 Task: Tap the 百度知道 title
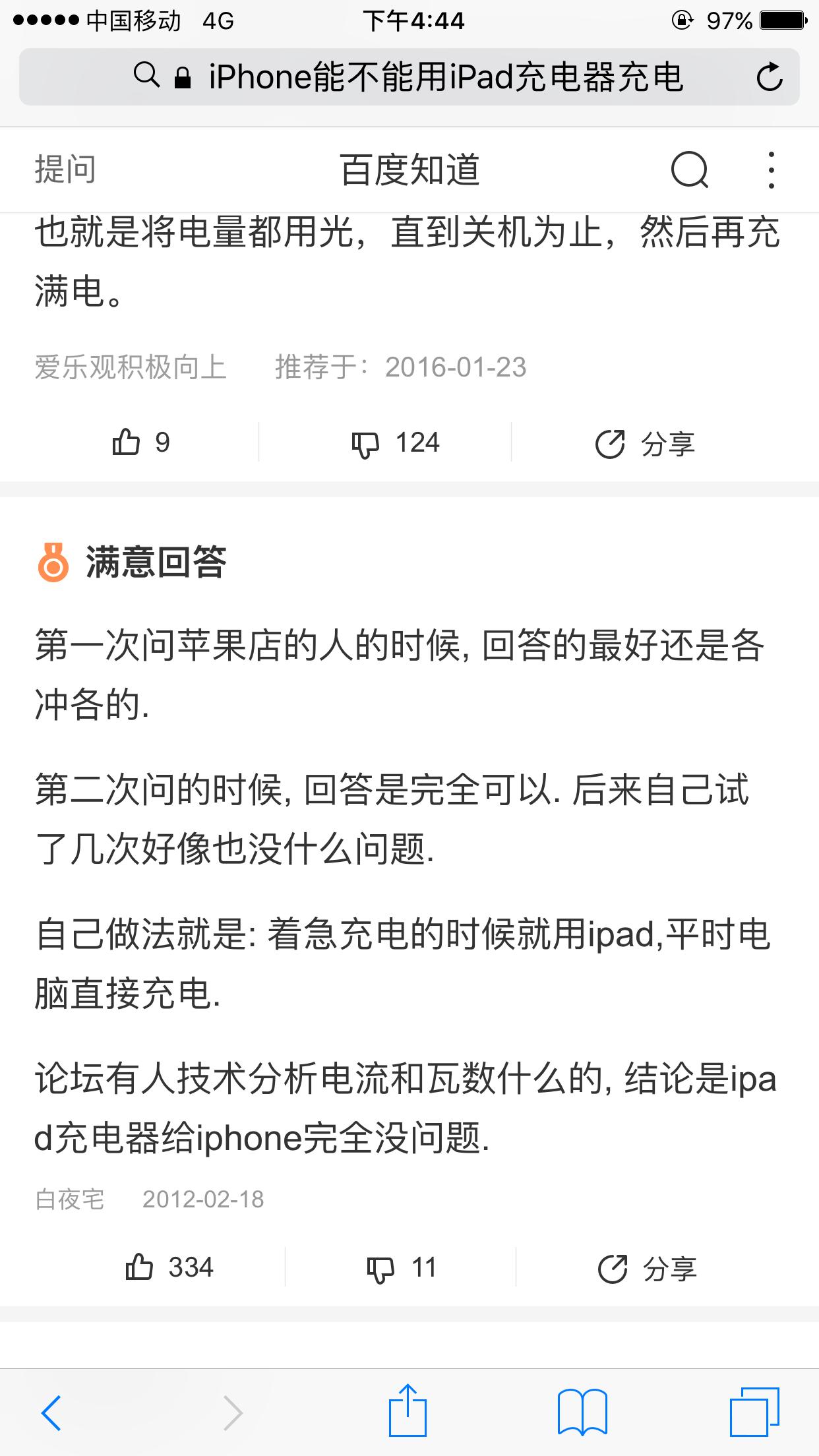click(x=409, y=169)
